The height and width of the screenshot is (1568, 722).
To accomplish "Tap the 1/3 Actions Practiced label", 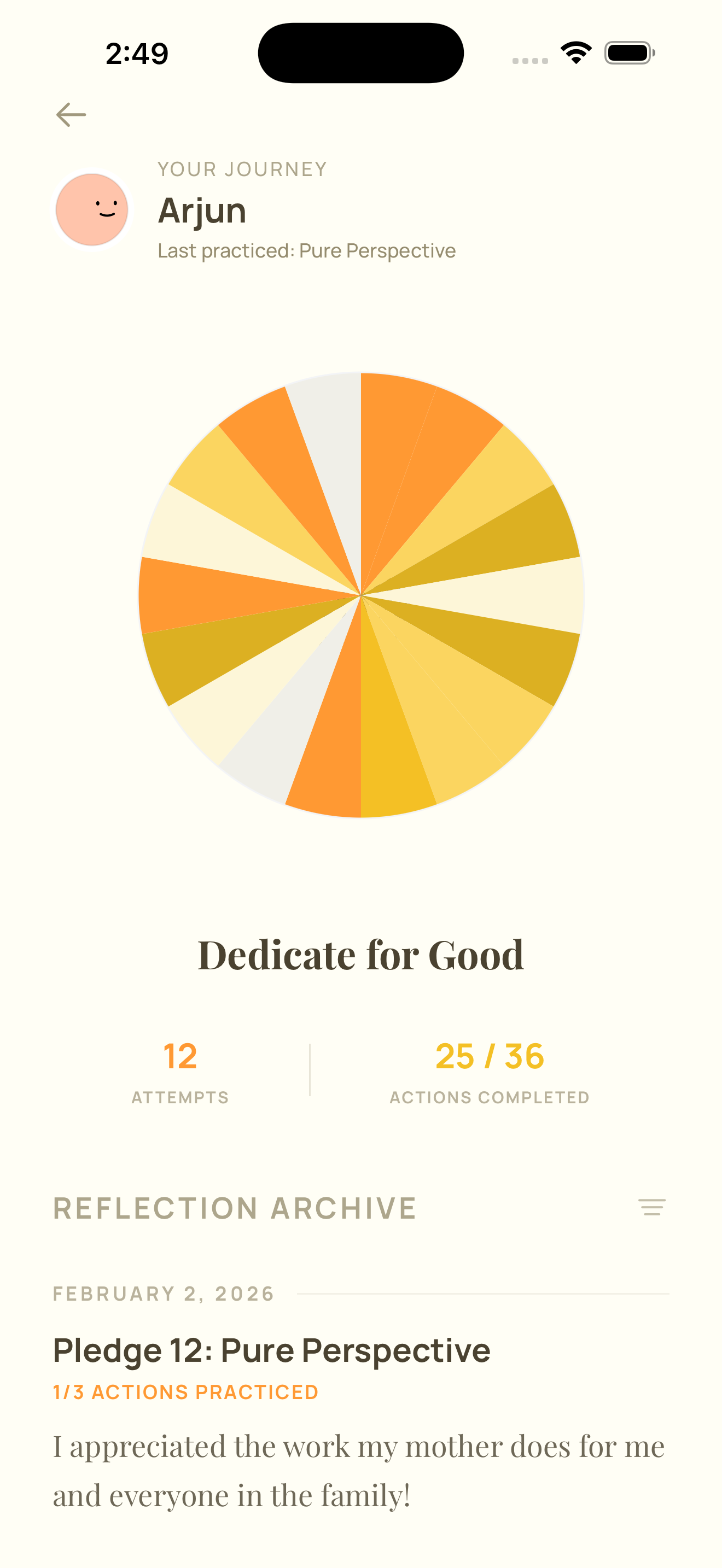I will (x=184, y=1393).
